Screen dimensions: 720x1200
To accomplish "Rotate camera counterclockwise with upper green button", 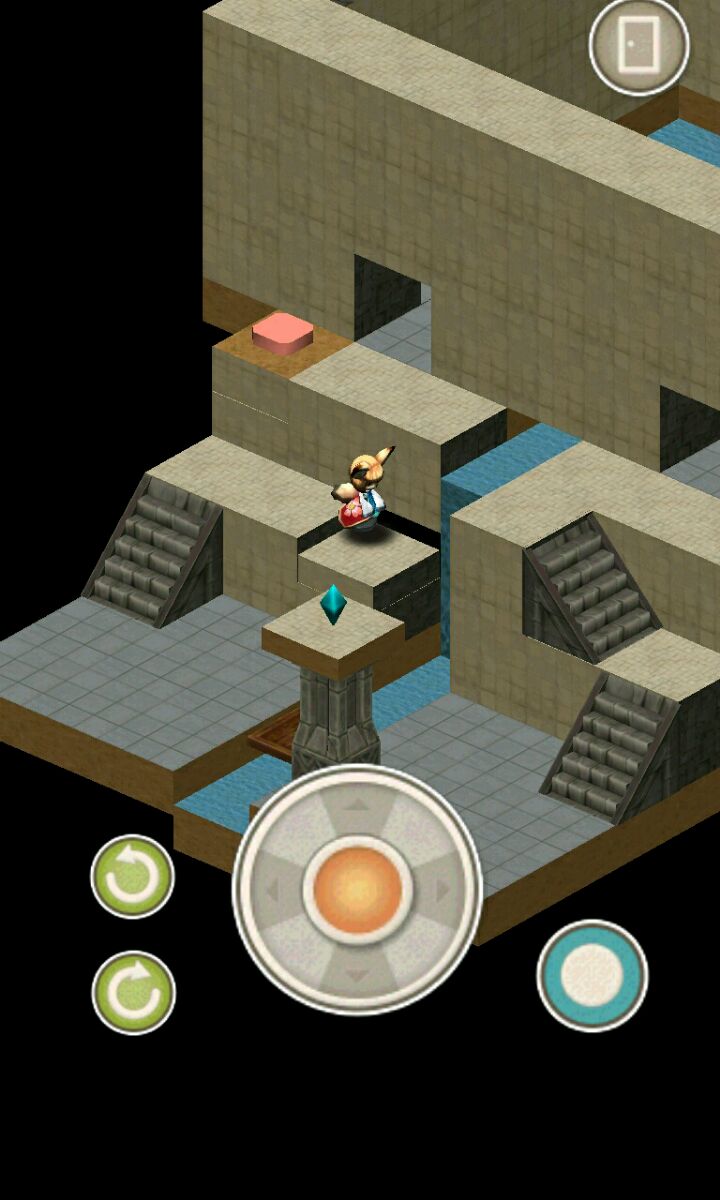I will click(x=132, y=877).
